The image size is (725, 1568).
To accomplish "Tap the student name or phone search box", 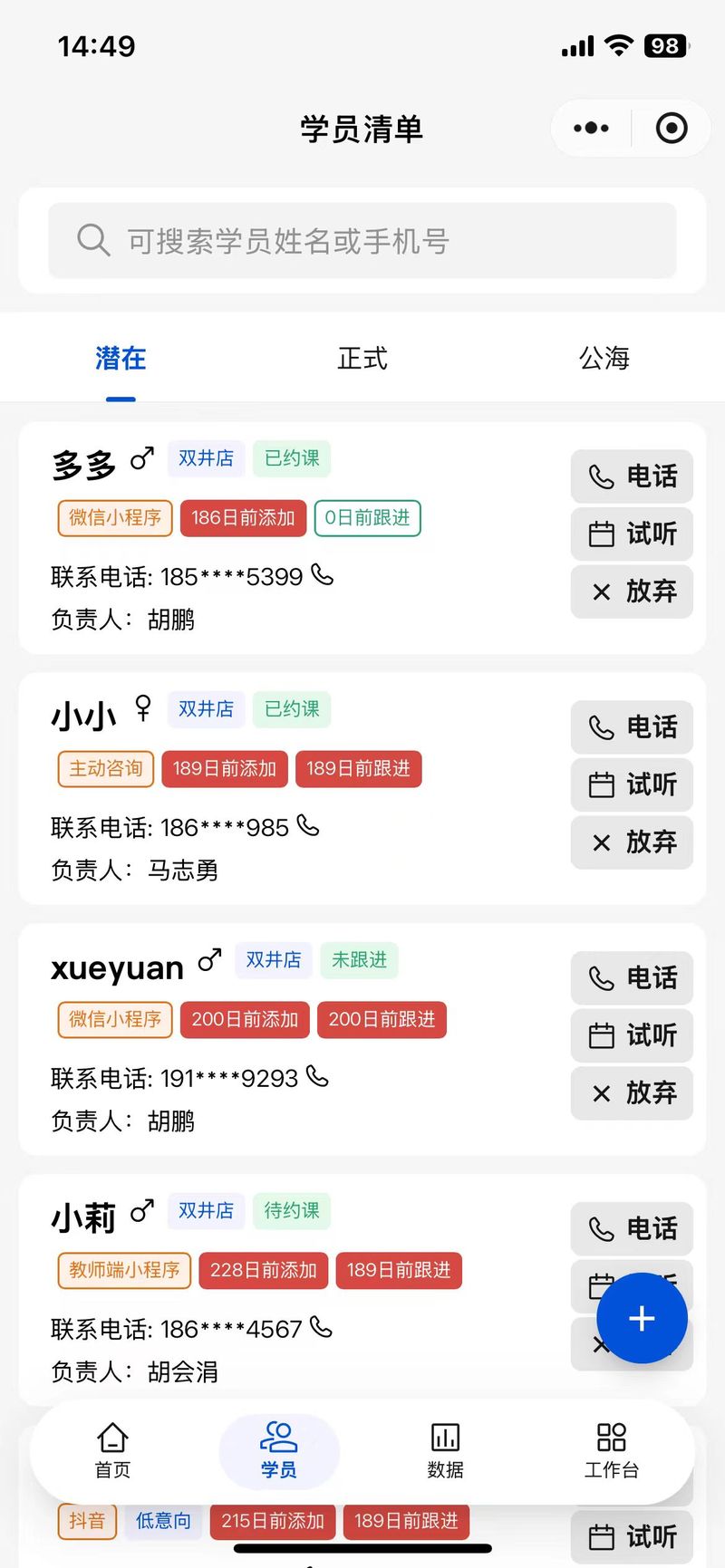I will tap(362, 241).
